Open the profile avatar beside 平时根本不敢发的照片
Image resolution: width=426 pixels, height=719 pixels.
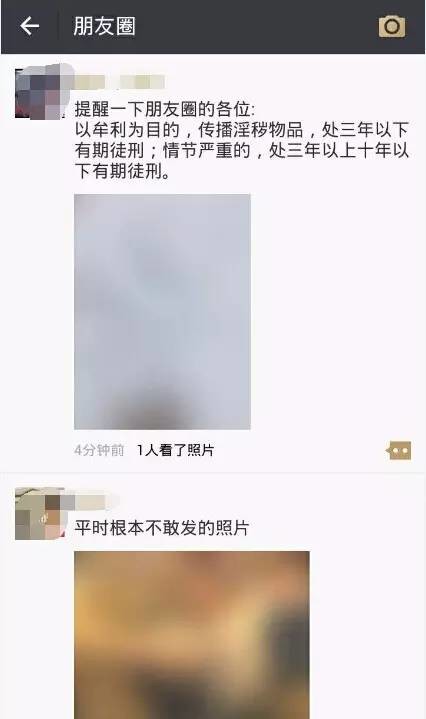[39, 514]
